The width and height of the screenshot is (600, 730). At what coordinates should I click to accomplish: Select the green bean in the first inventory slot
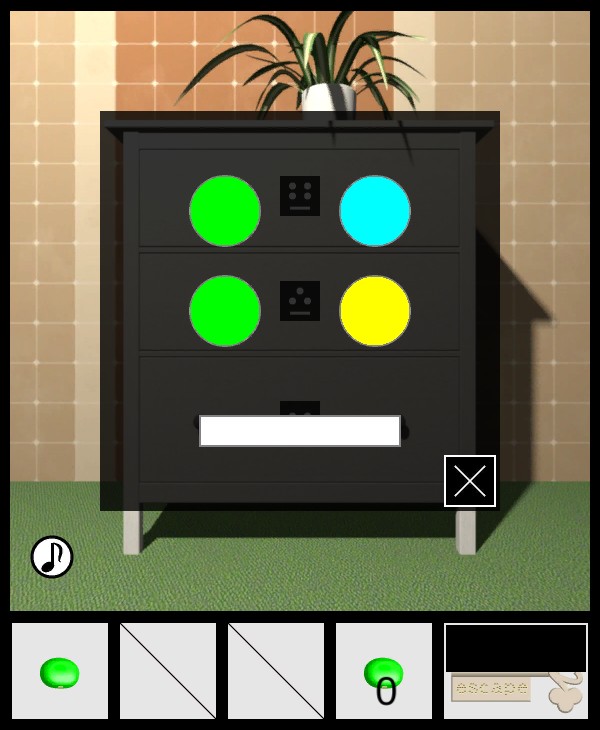pos(60,672)
